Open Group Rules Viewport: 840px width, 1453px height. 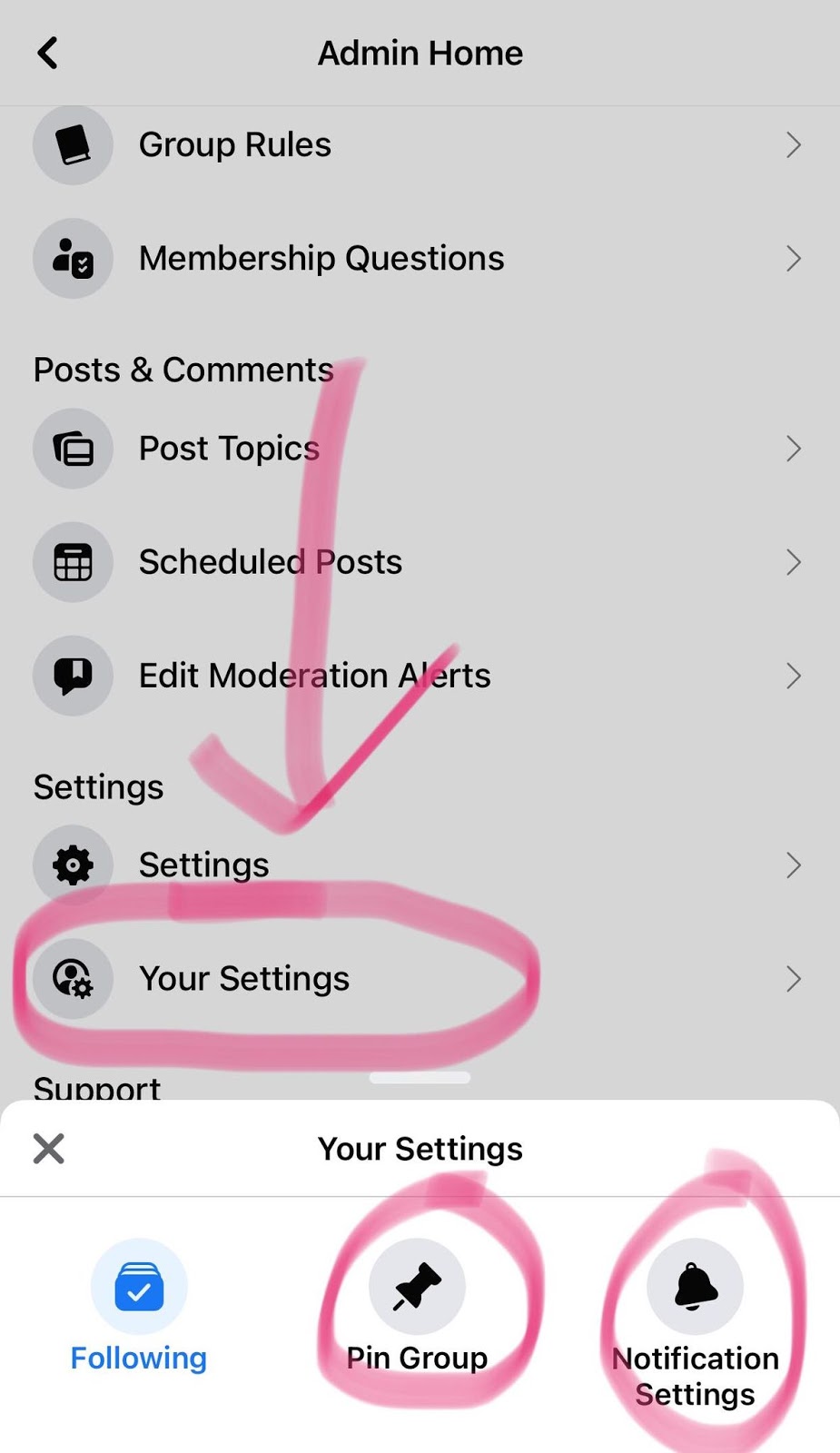(x=418, y=145)
